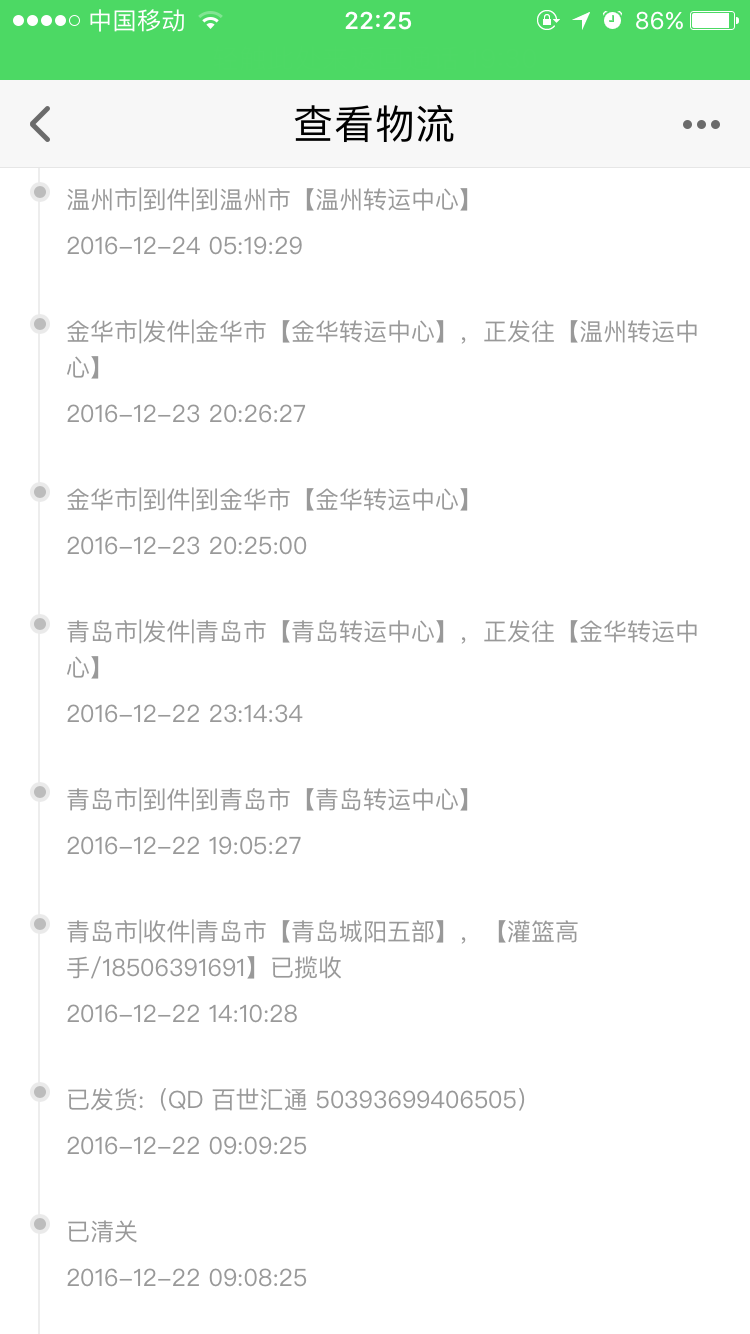This screenshot has width=750, height=1334.
Task: Go back from the 查看物流 page
Action: pyautogui.click(x=40, y=124)
